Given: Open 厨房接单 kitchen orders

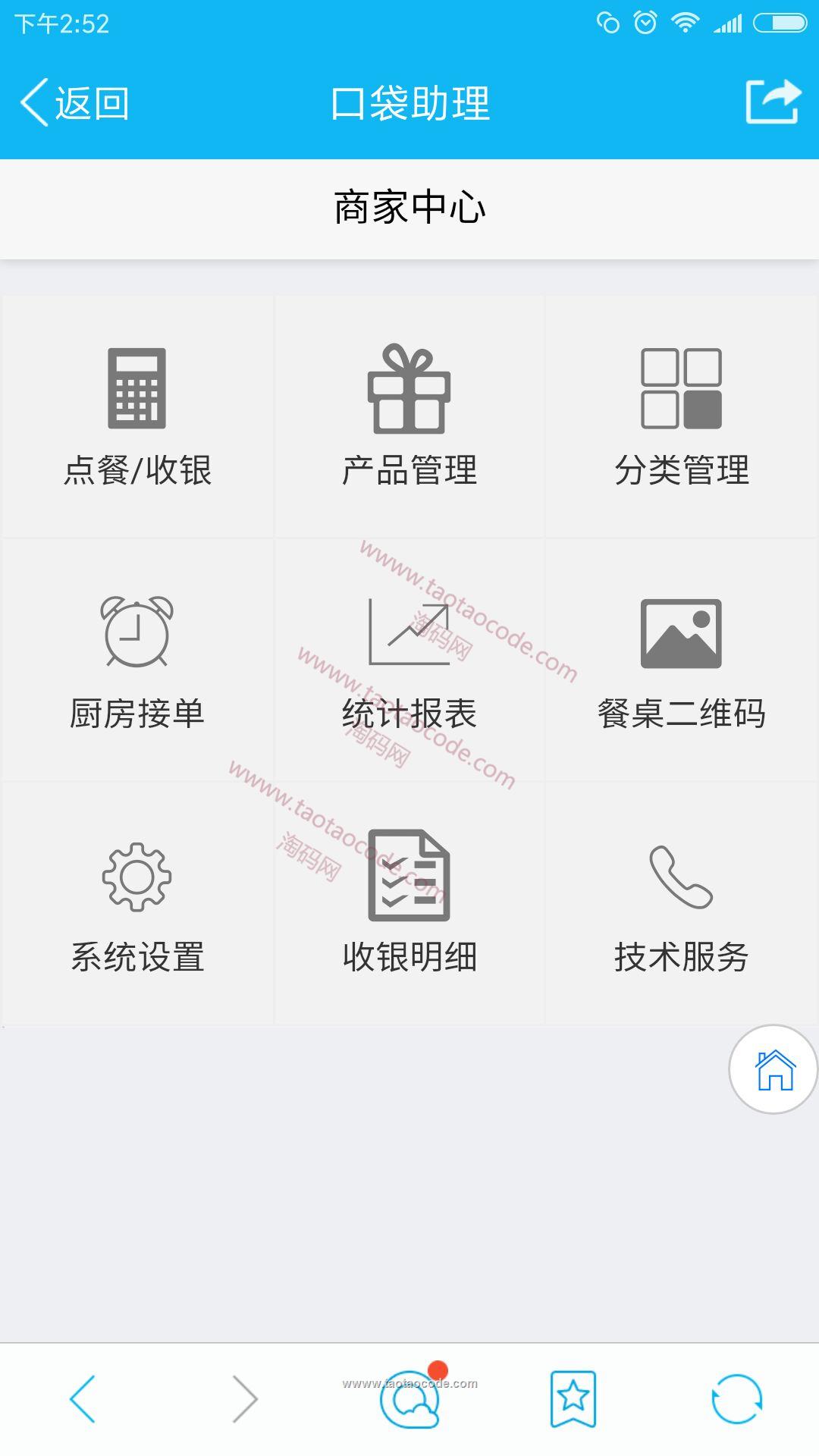Looking at the screenshot, I should (x=137, y=661).
